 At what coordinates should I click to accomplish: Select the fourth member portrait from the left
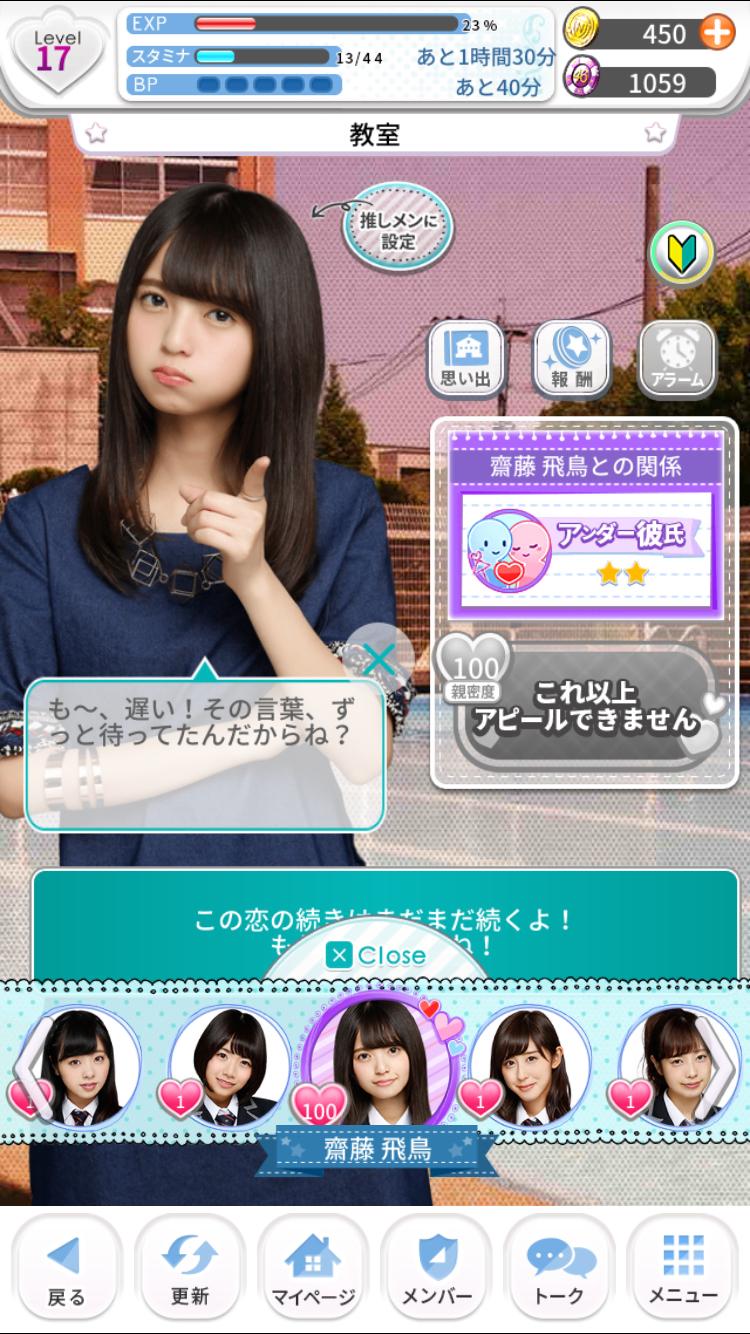click(529, 1067)
